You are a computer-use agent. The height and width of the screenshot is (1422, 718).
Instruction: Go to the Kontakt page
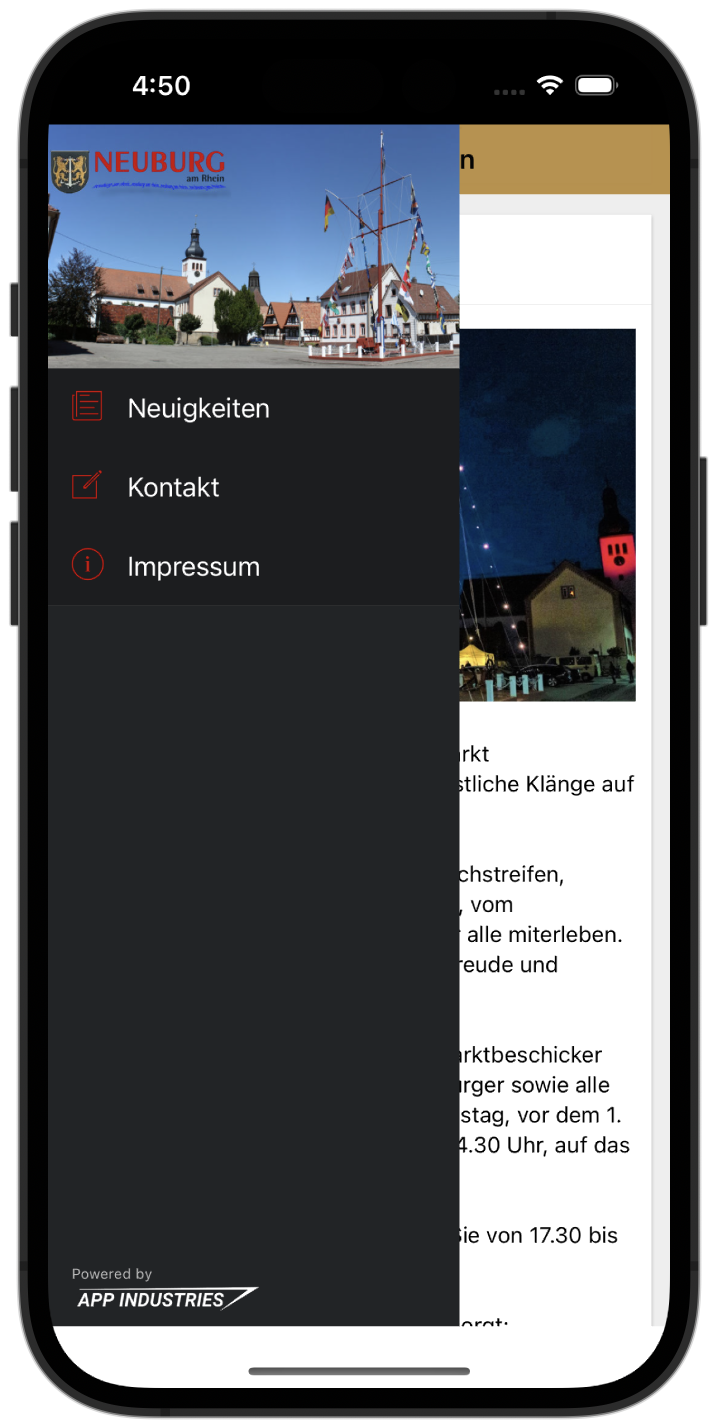coord(254,487)
